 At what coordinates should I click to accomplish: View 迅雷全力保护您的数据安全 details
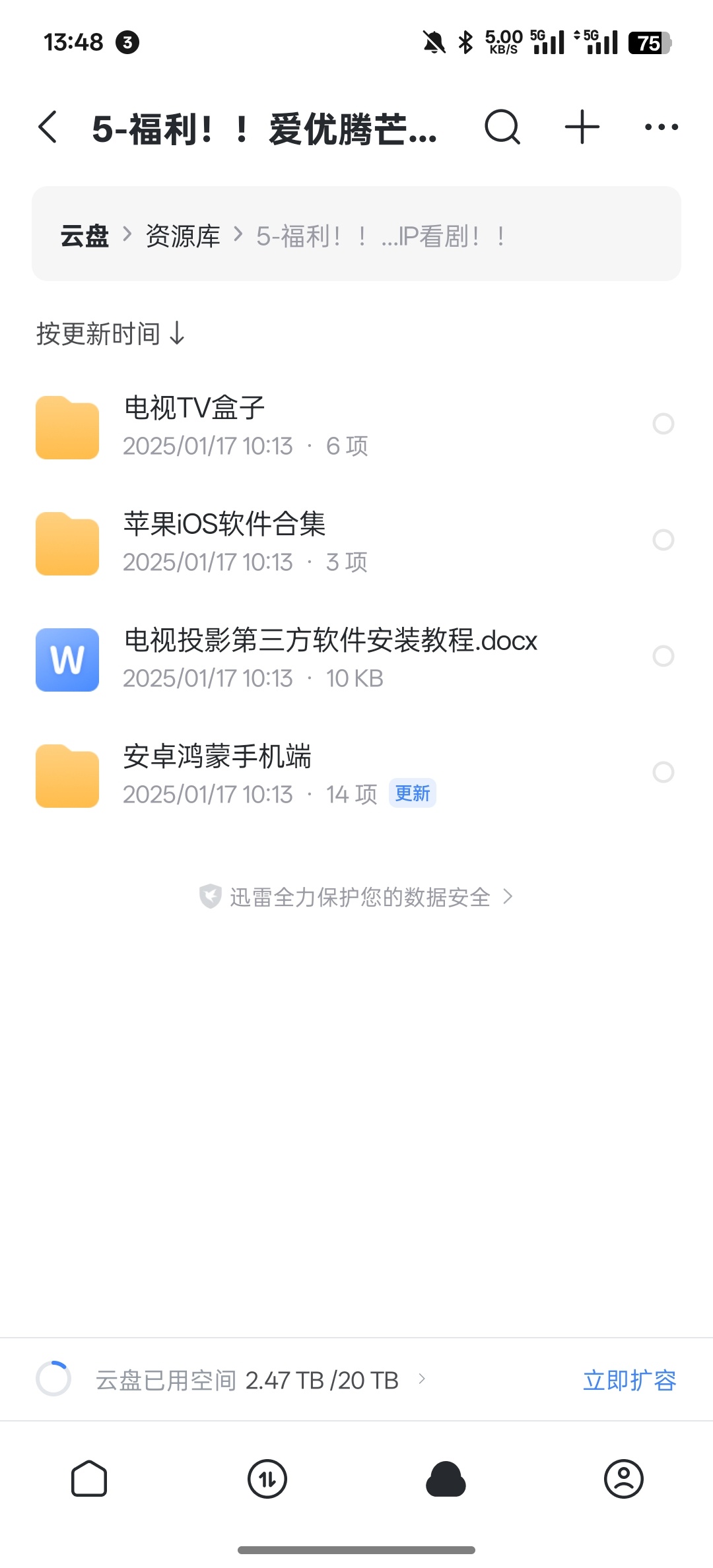(356, 897)
